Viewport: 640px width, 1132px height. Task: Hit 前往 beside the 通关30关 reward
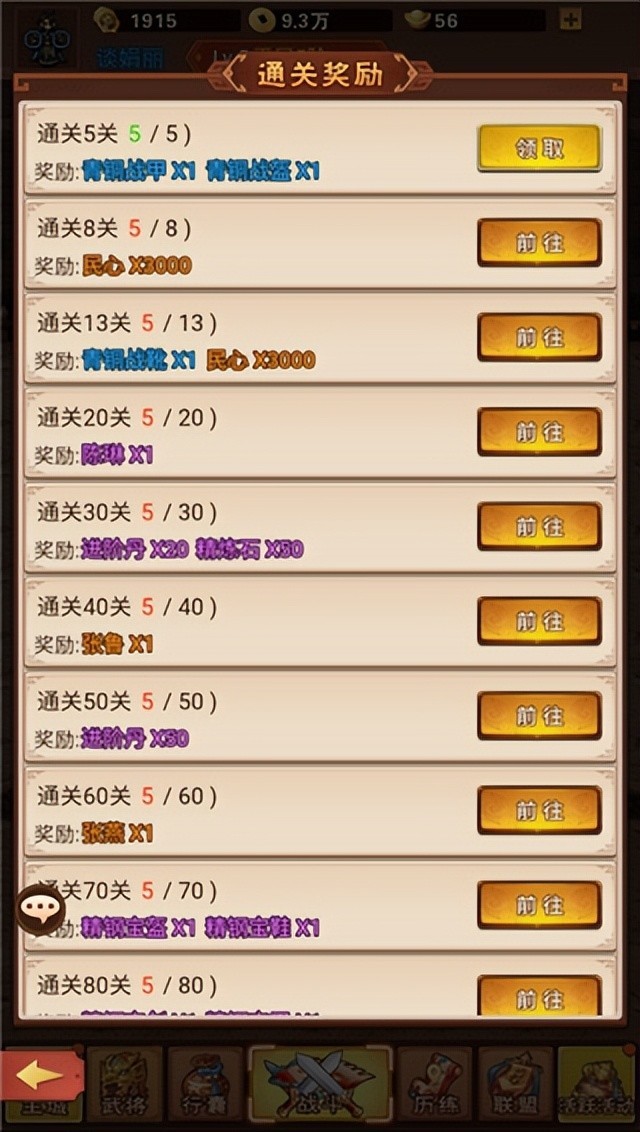point(539,526)
